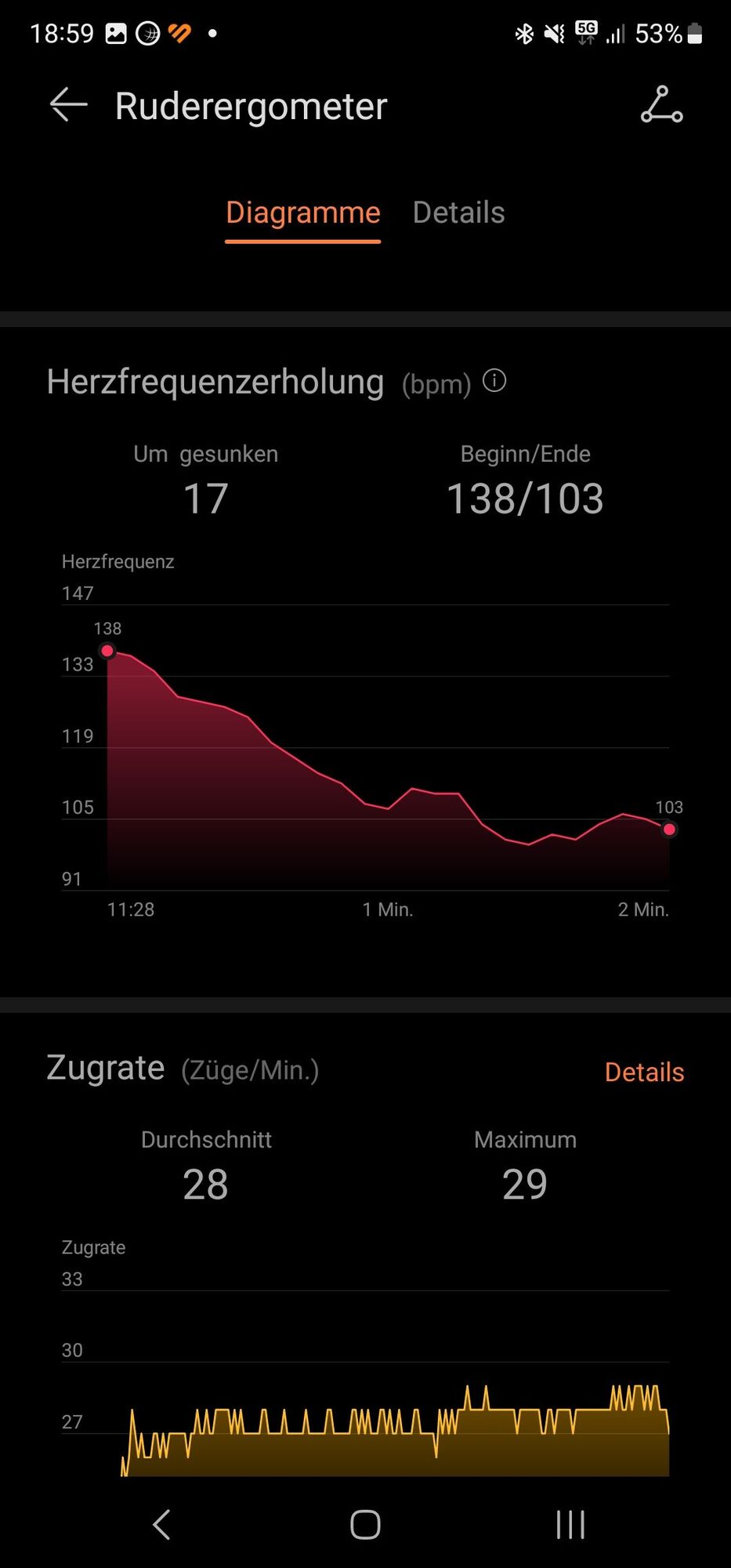Open info icon next to Herzfrequenzerholung
This screenshot has height=1568, width=731.
click(494, 381)
